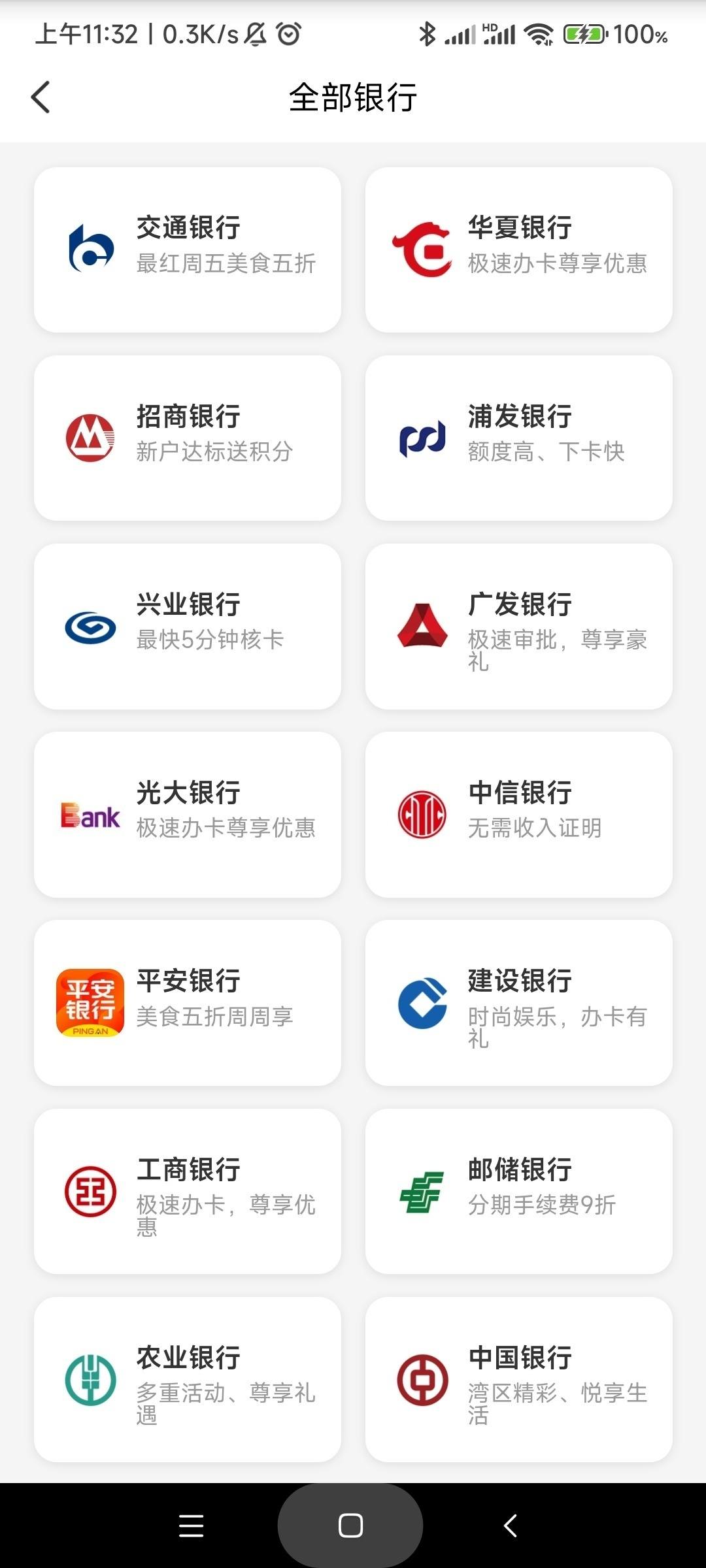
Task: Open the 平安银行 card
Action: (x=188, y=1003)
